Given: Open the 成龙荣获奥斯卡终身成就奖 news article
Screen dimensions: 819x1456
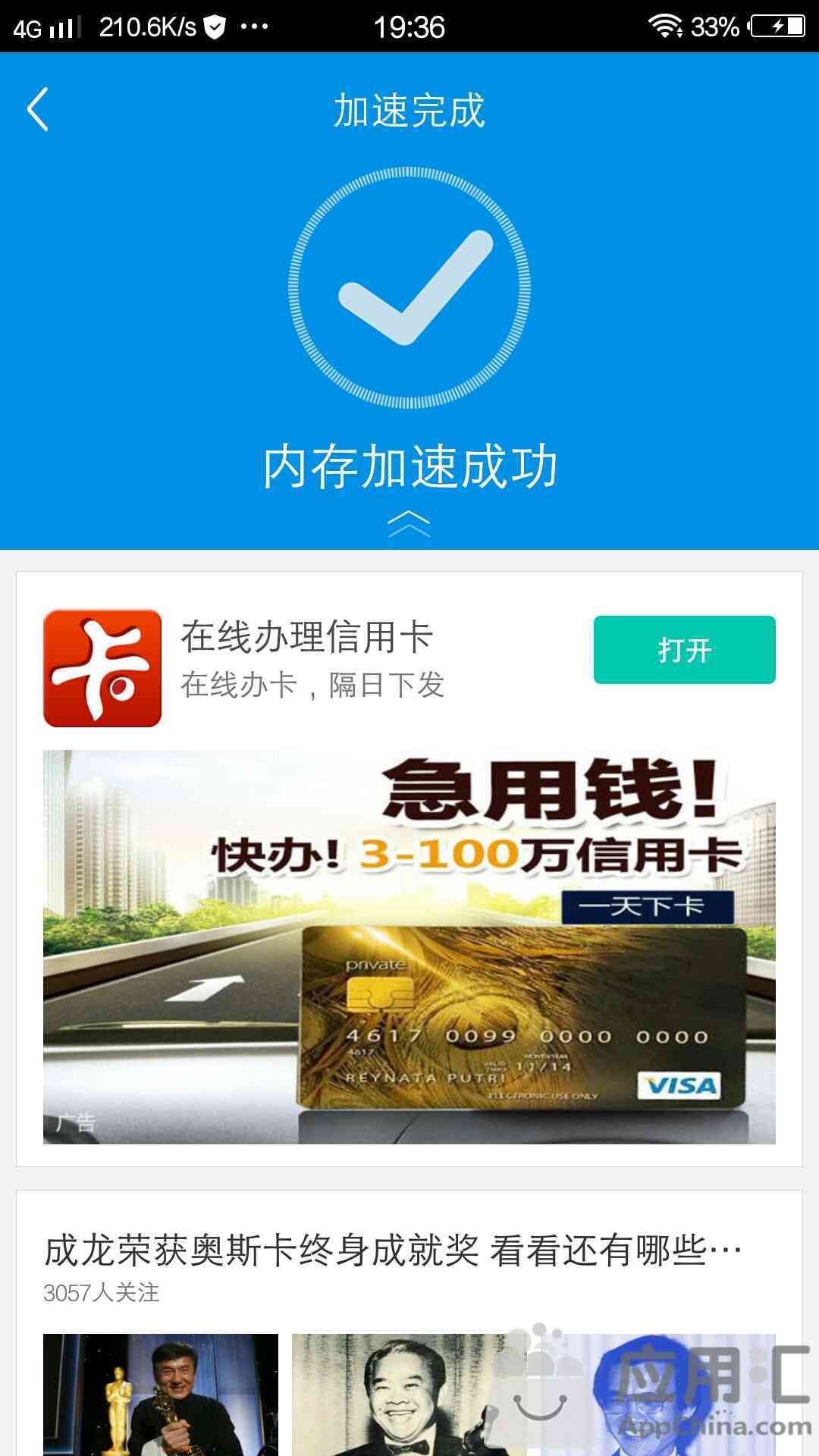Looking at the screenshot, I should pyautogui.click(x=392, y=1250).
